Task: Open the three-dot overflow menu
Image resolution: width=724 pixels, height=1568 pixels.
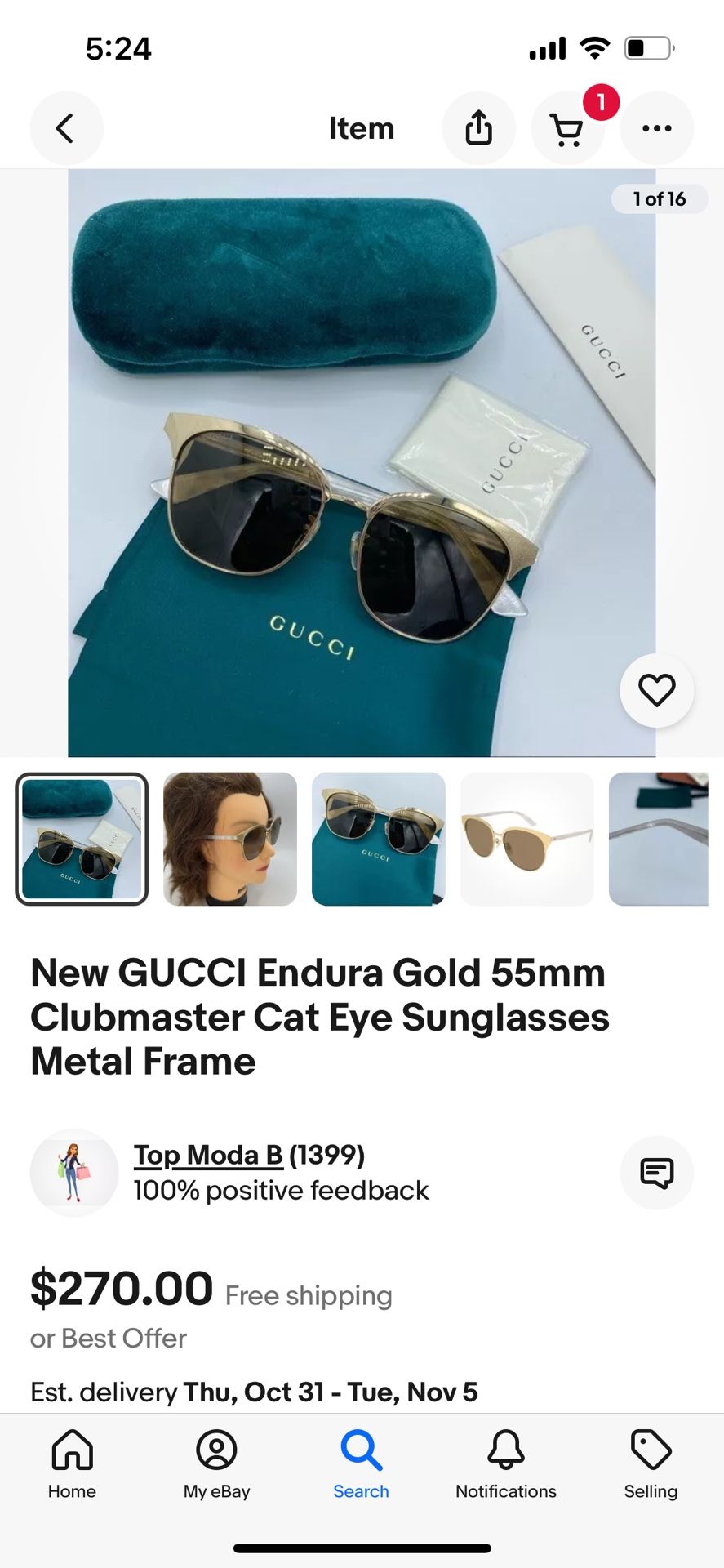Action: tap(657, 128)
